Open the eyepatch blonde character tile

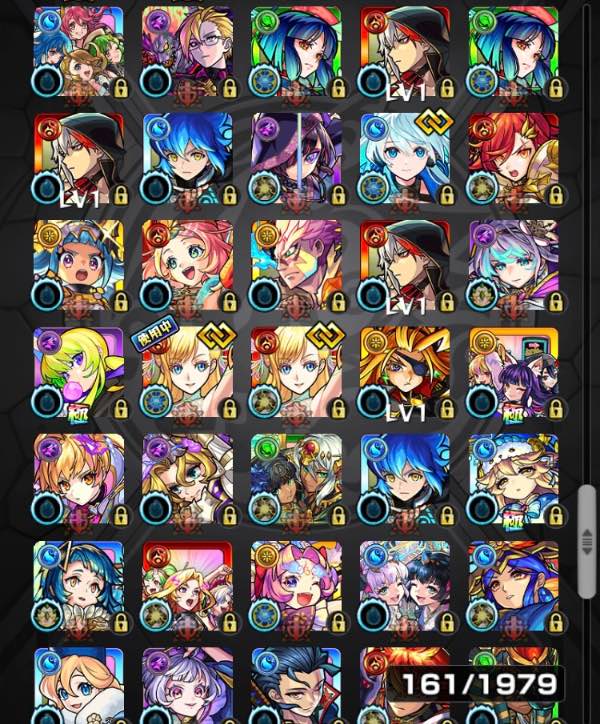coord(405,372)
